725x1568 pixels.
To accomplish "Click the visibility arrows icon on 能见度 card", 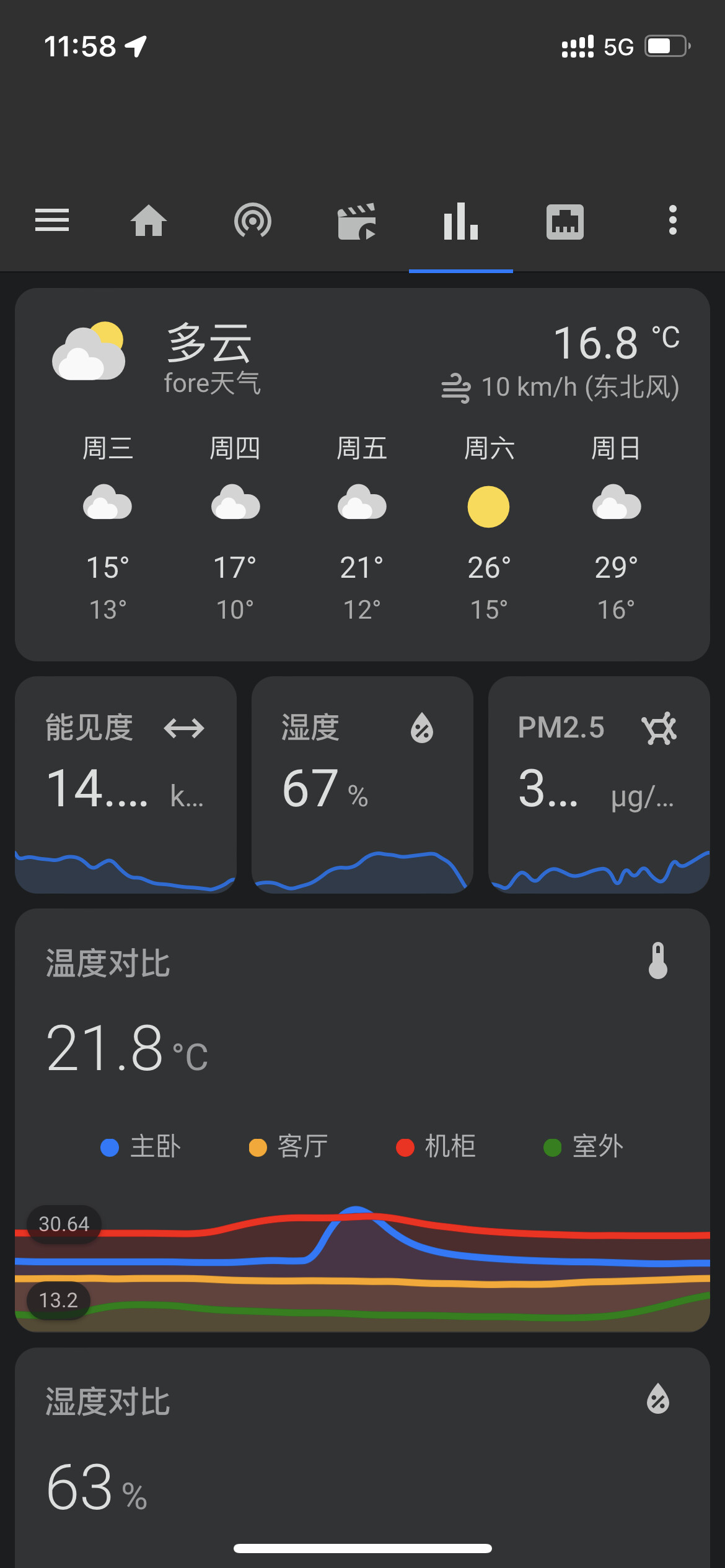I will [x=186, y=730].
